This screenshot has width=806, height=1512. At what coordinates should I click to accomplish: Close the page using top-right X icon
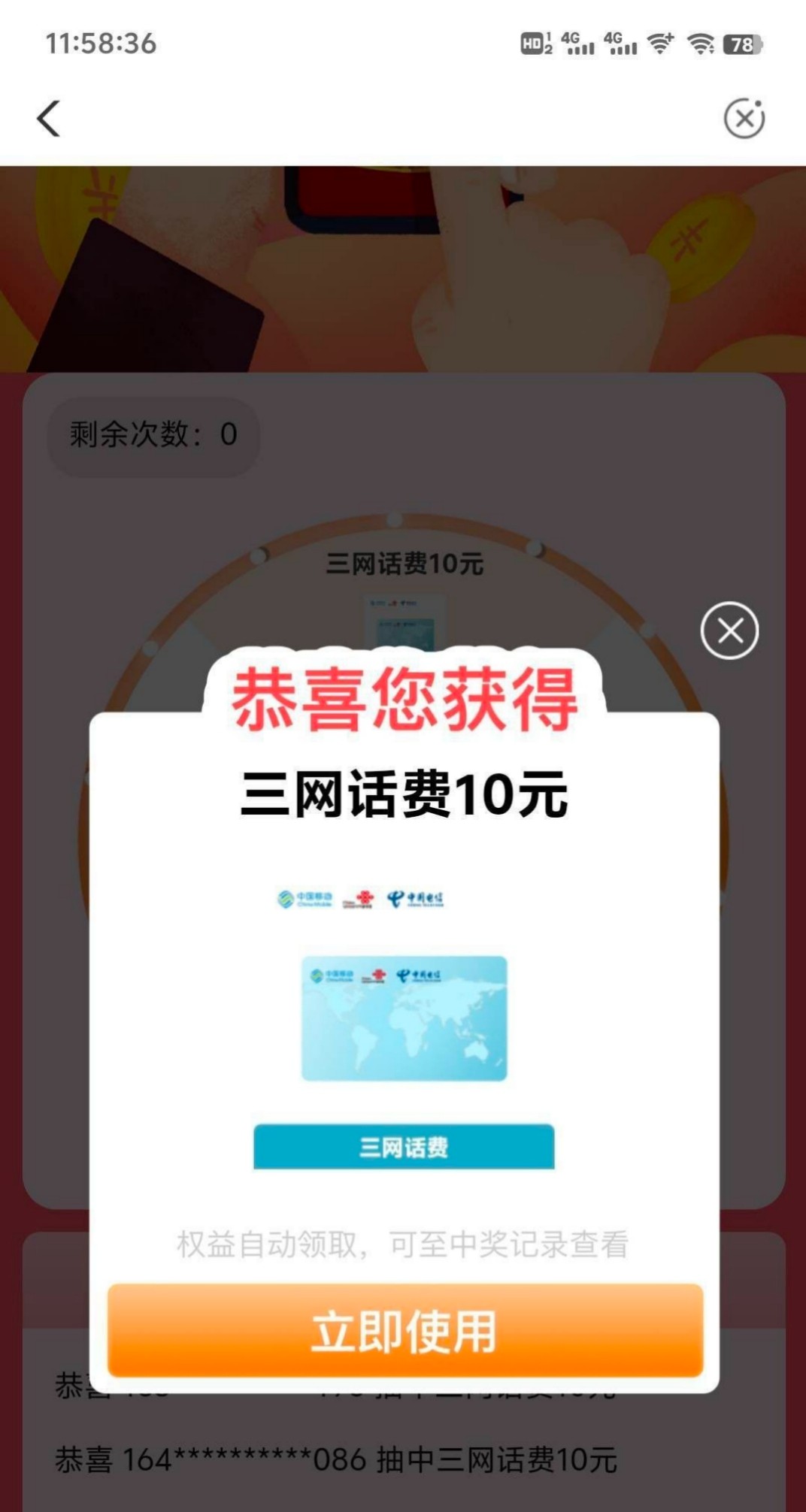744,119
